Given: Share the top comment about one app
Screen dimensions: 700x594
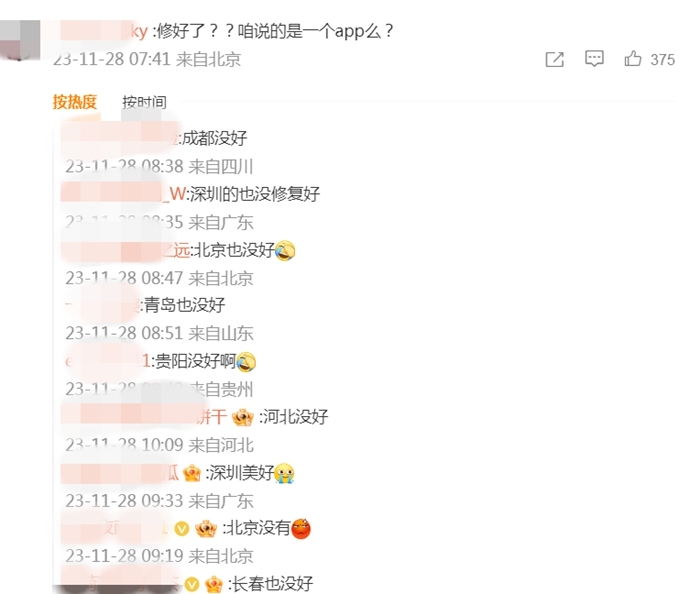Looking at the screenshot, I should [x=555, y=60].
